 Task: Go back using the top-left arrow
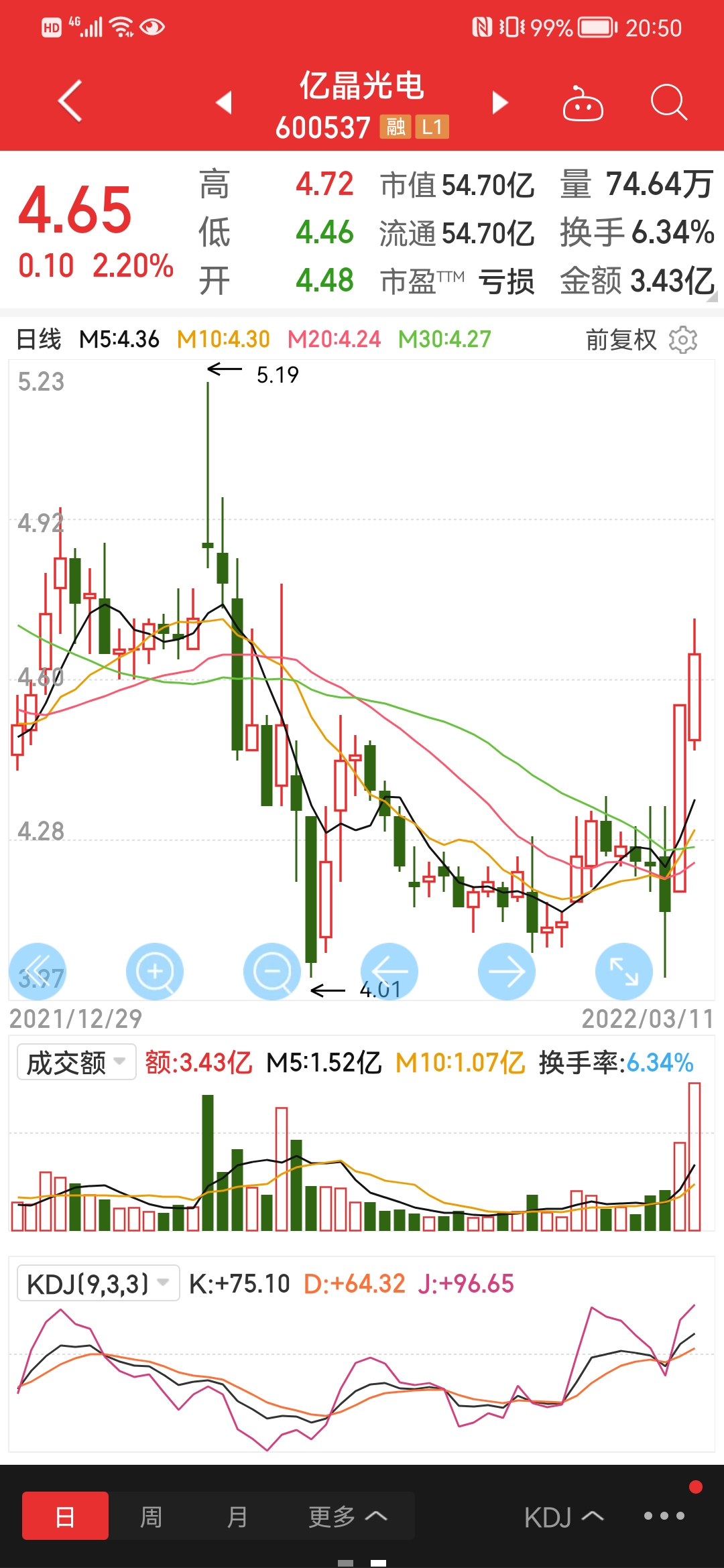pyautogui.click(x=70, y=101)
